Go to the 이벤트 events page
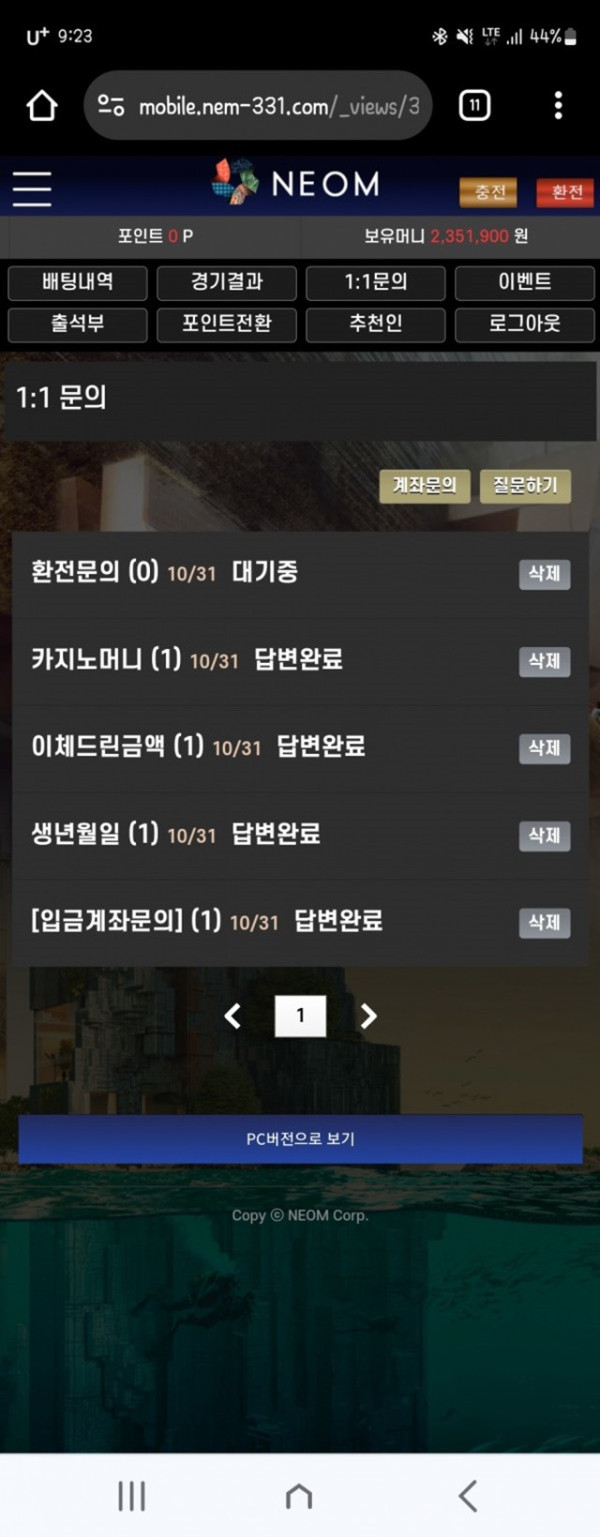 (x=524, y=283)
